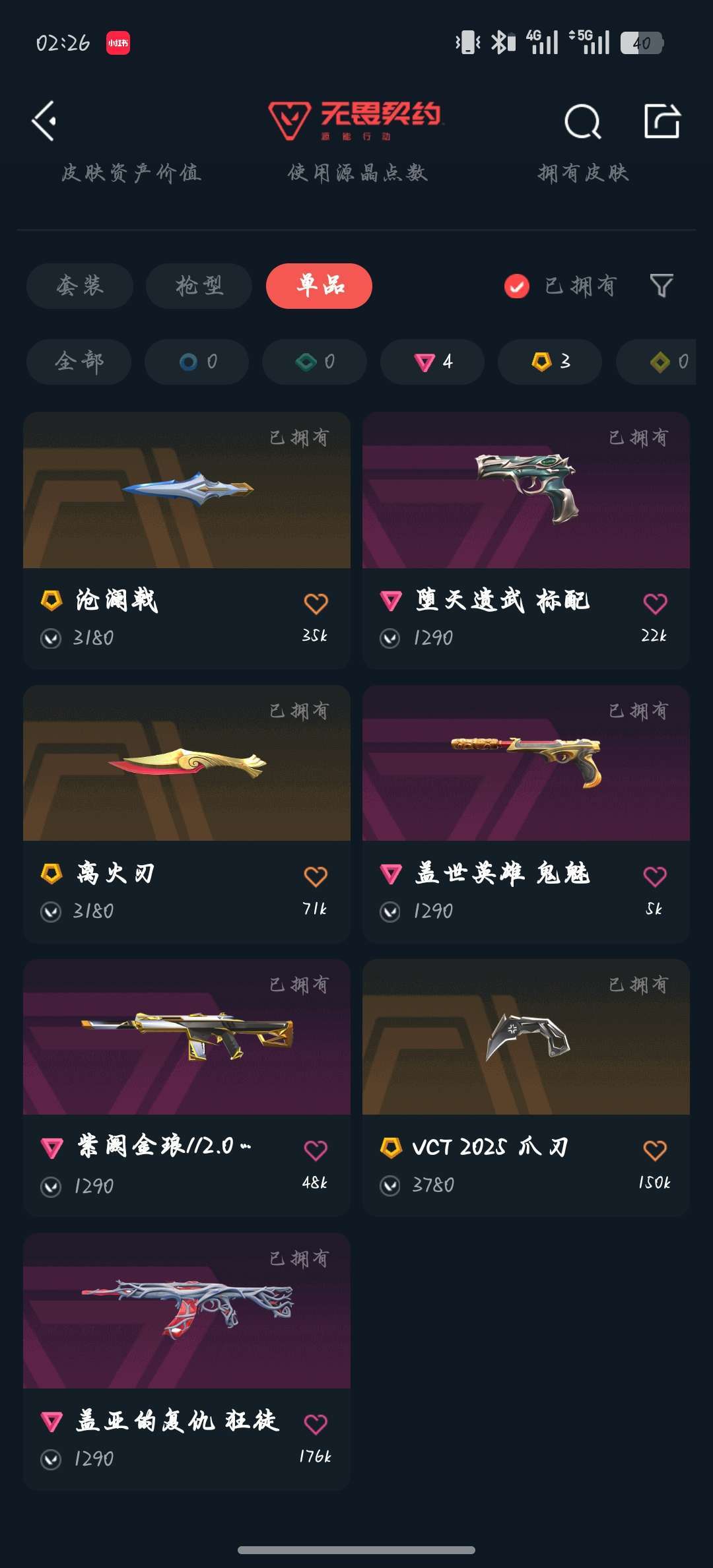Switch to the 枪型 tab
Image resolution: width=713 pixels, height=1568 pixels.
click(x=198, y=286)
